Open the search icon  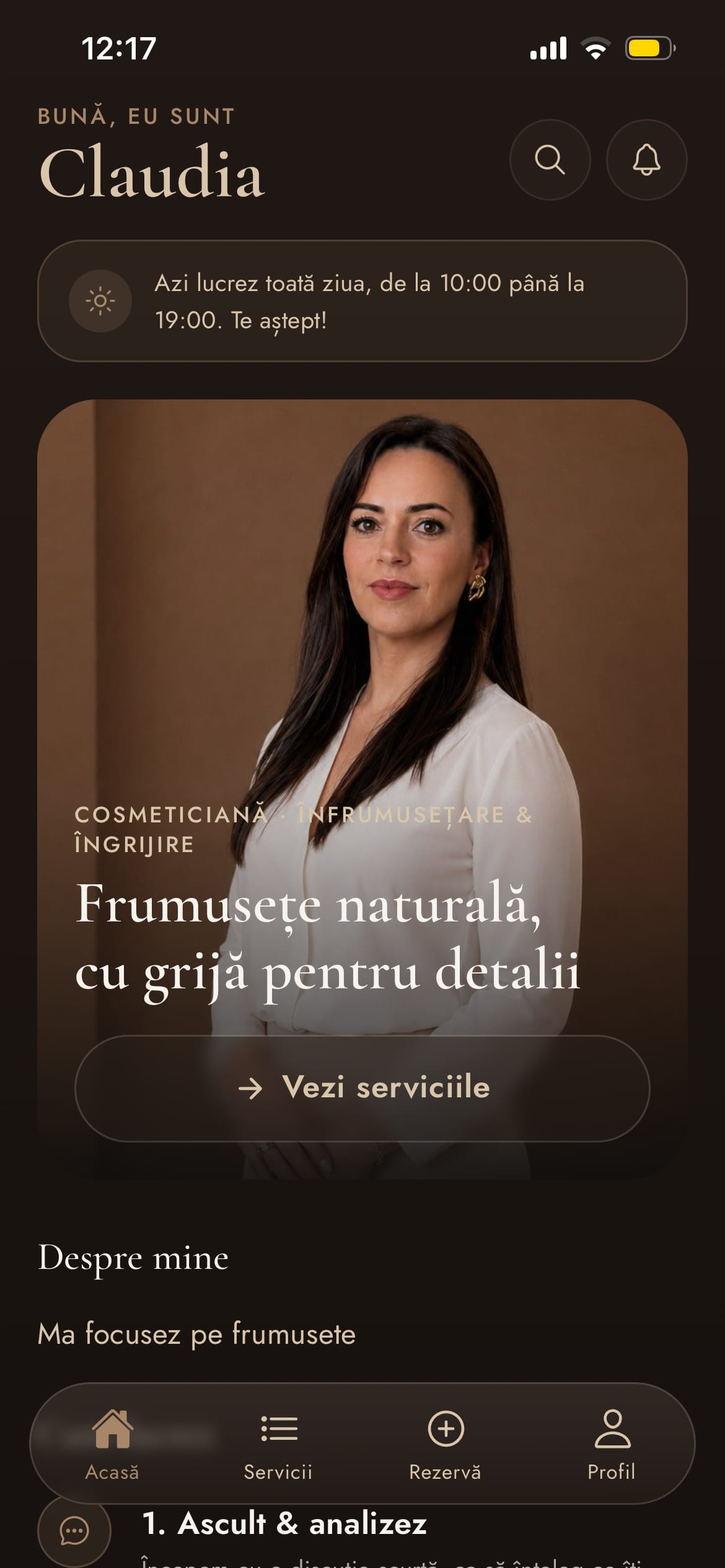550,160
